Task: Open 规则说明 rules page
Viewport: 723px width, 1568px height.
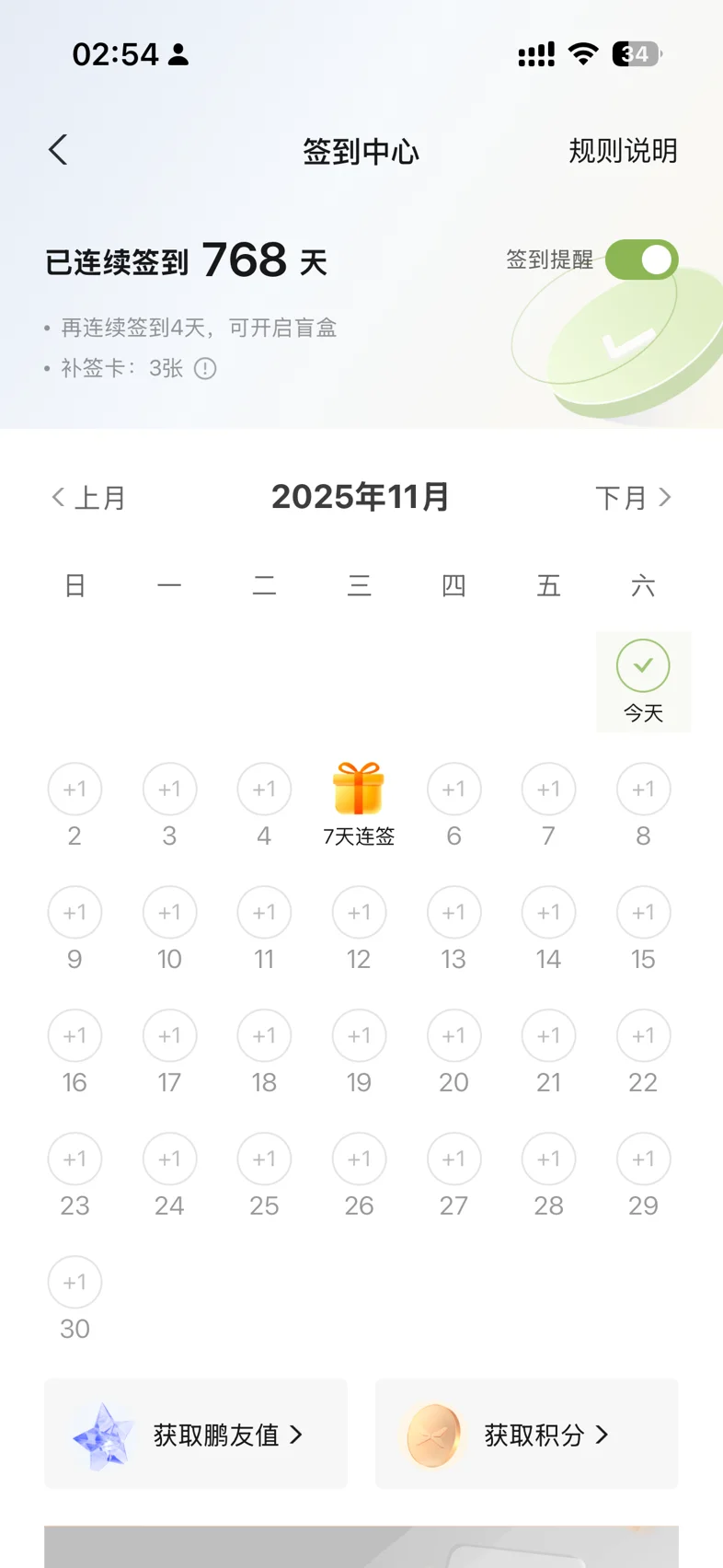Action: pos(623,151)
